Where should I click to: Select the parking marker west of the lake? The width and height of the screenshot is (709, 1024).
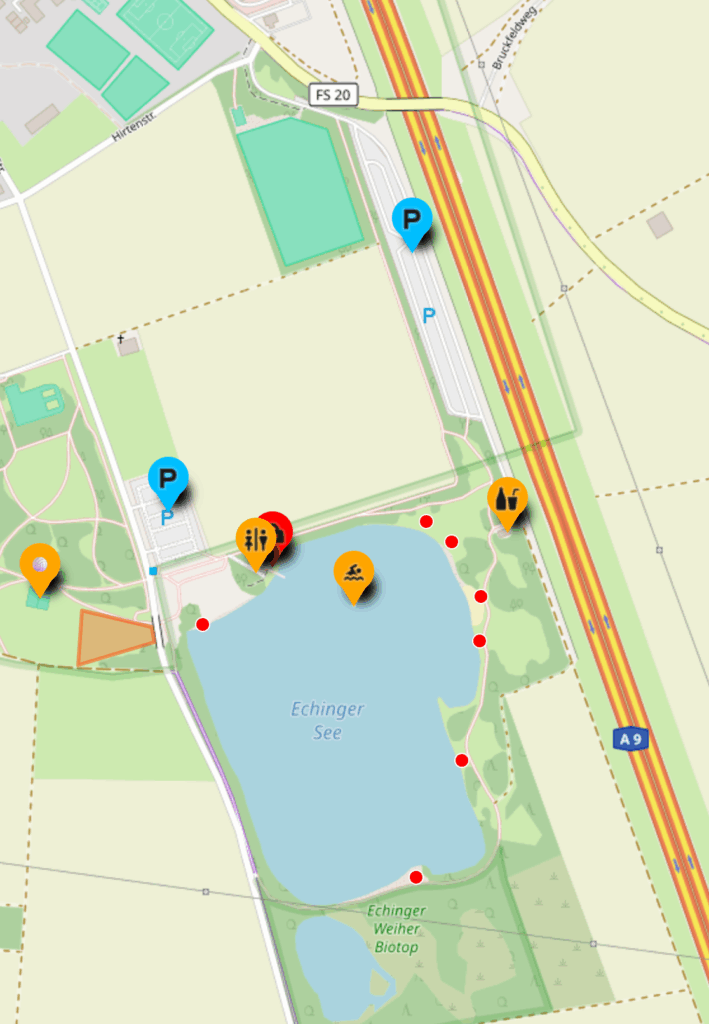(x=168, y=478)
